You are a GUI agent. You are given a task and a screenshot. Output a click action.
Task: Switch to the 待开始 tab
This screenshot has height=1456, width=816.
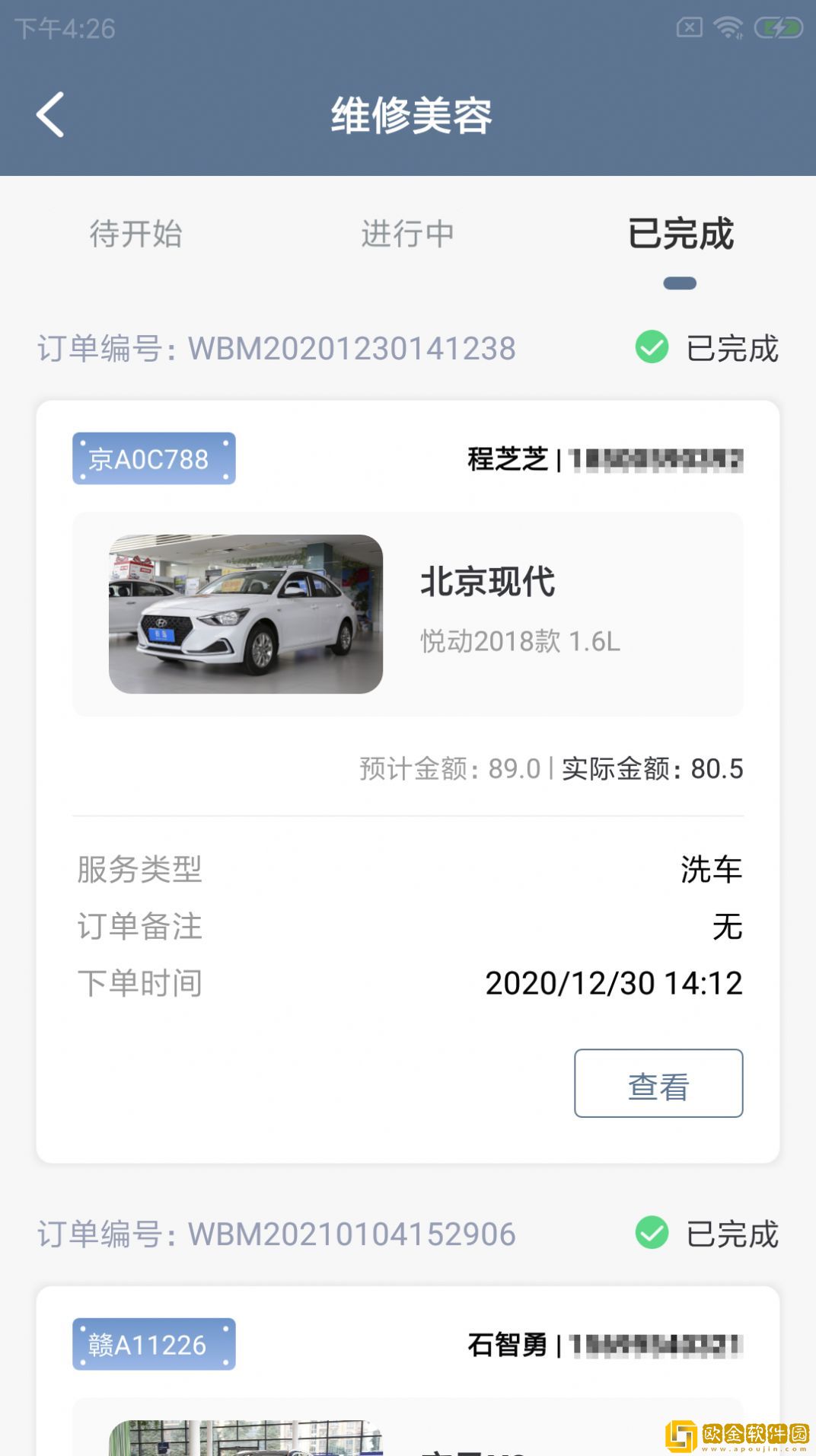click(137, 235)
